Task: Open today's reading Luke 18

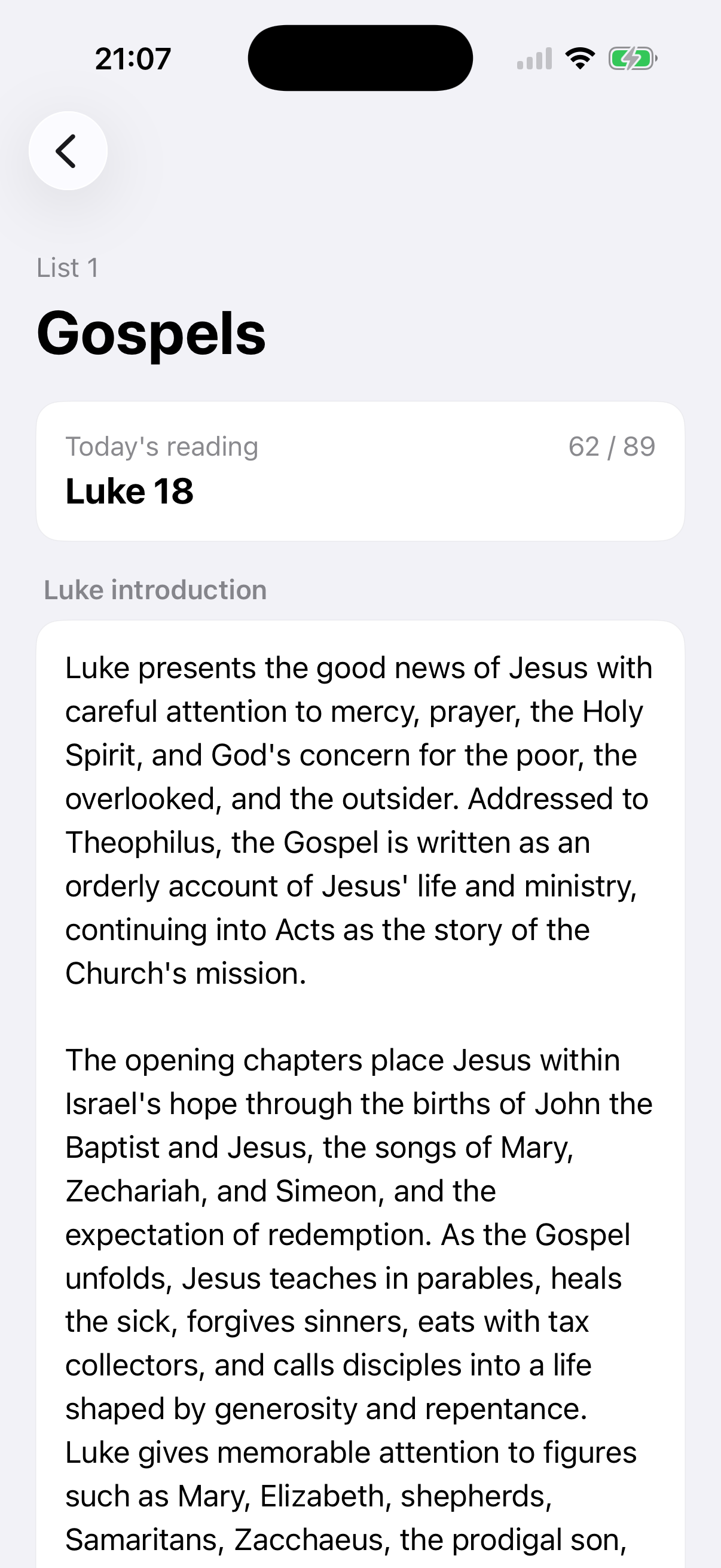Action: pyautogui.click(x=360, y=471)
